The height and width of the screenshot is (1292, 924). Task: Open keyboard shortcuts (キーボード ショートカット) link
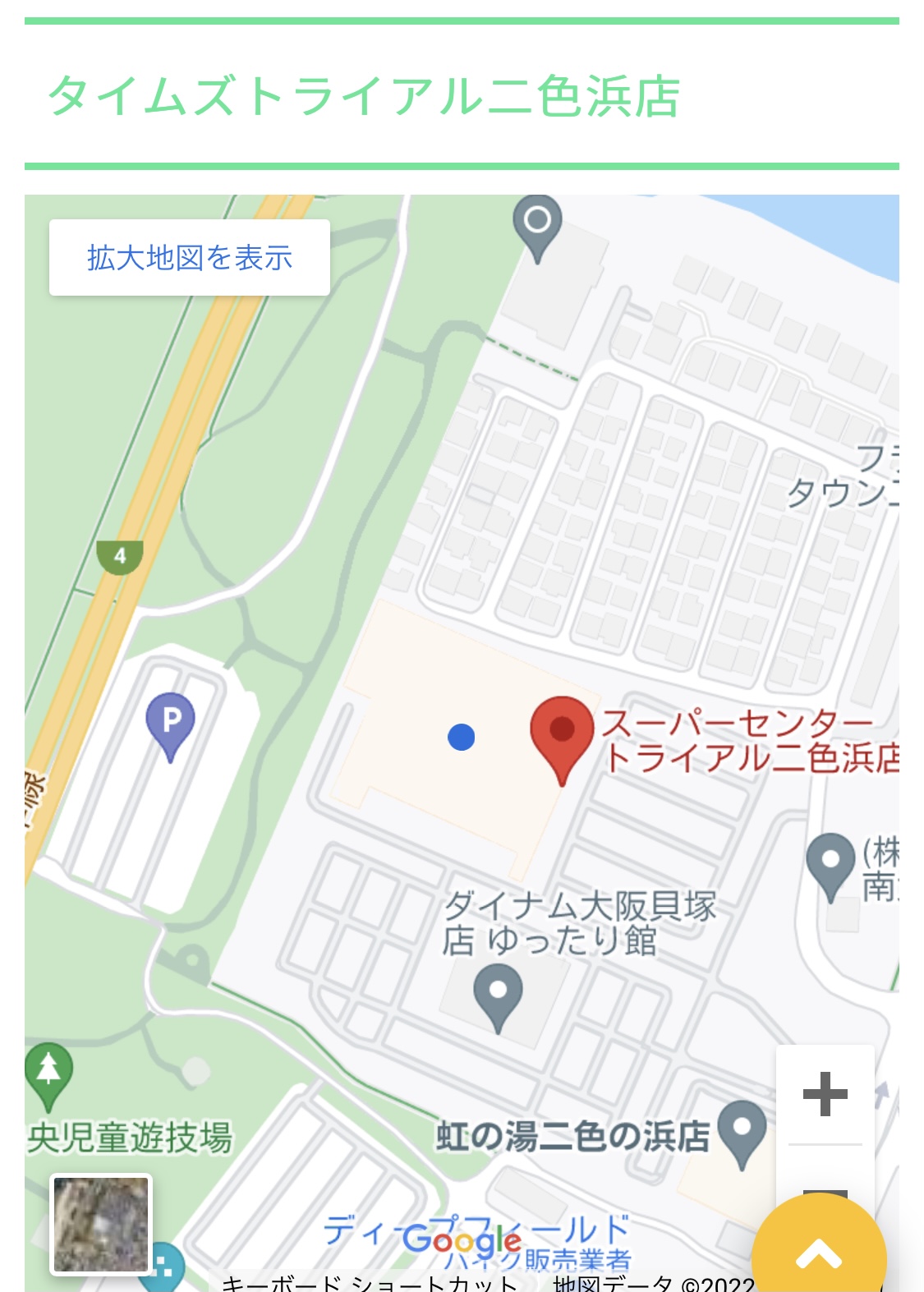coord(370,1283)
